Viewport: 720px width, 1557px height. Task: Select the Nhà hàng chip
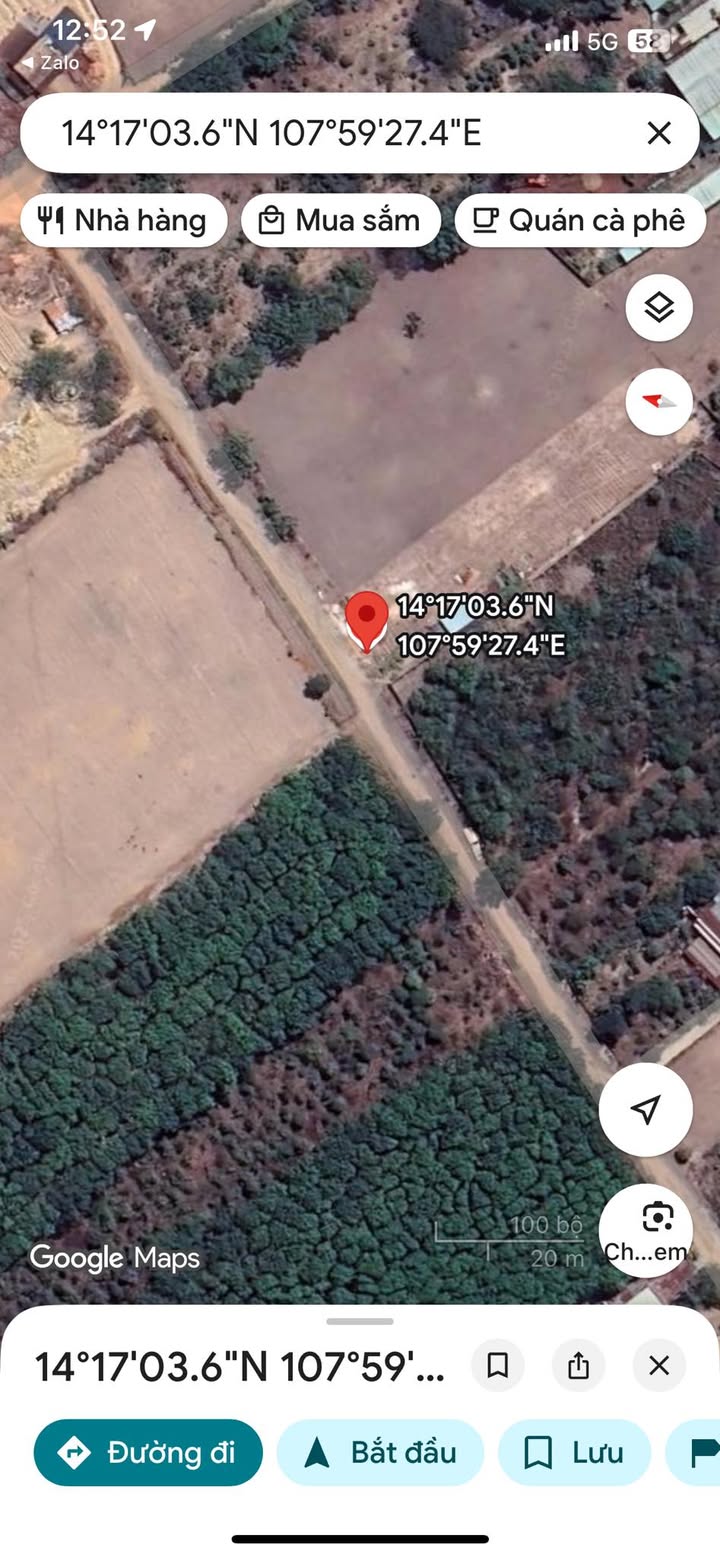[123, 220]
